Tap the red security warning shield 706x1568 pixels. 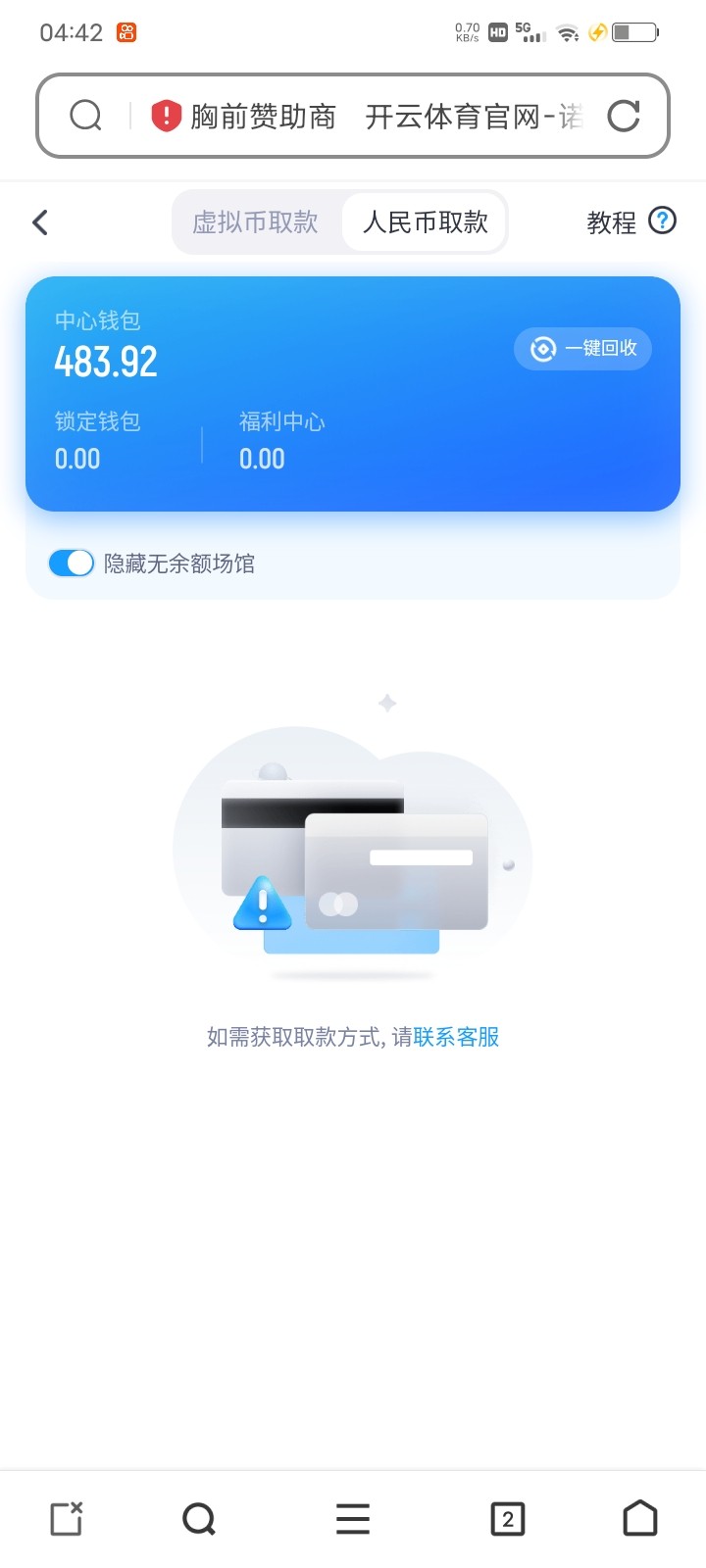166,117
